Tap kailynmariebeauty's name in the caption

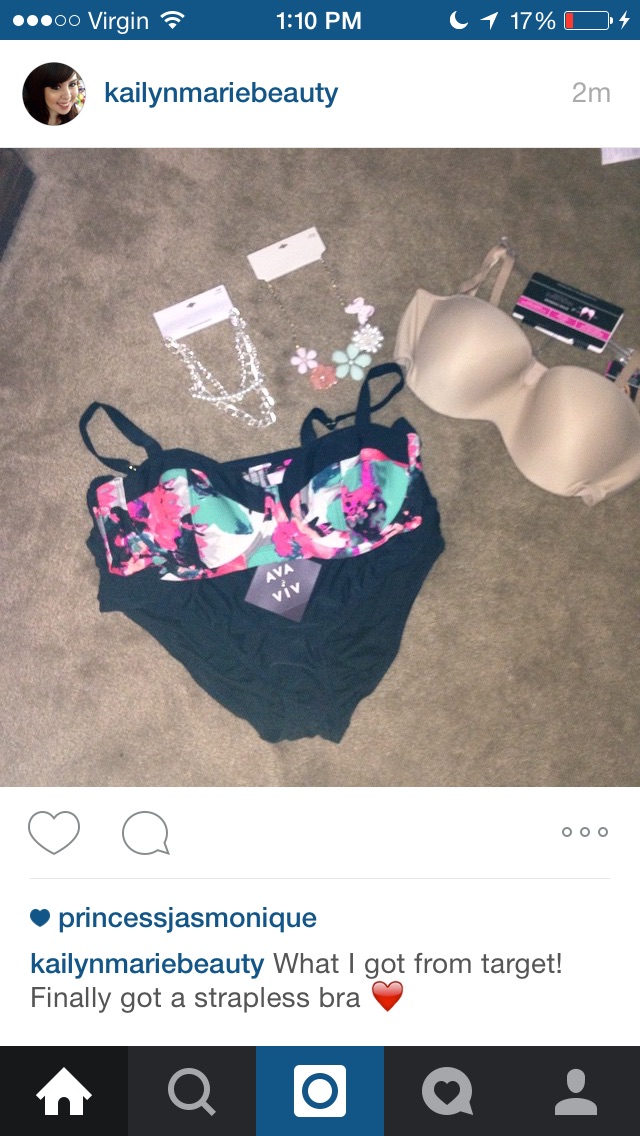147,964
